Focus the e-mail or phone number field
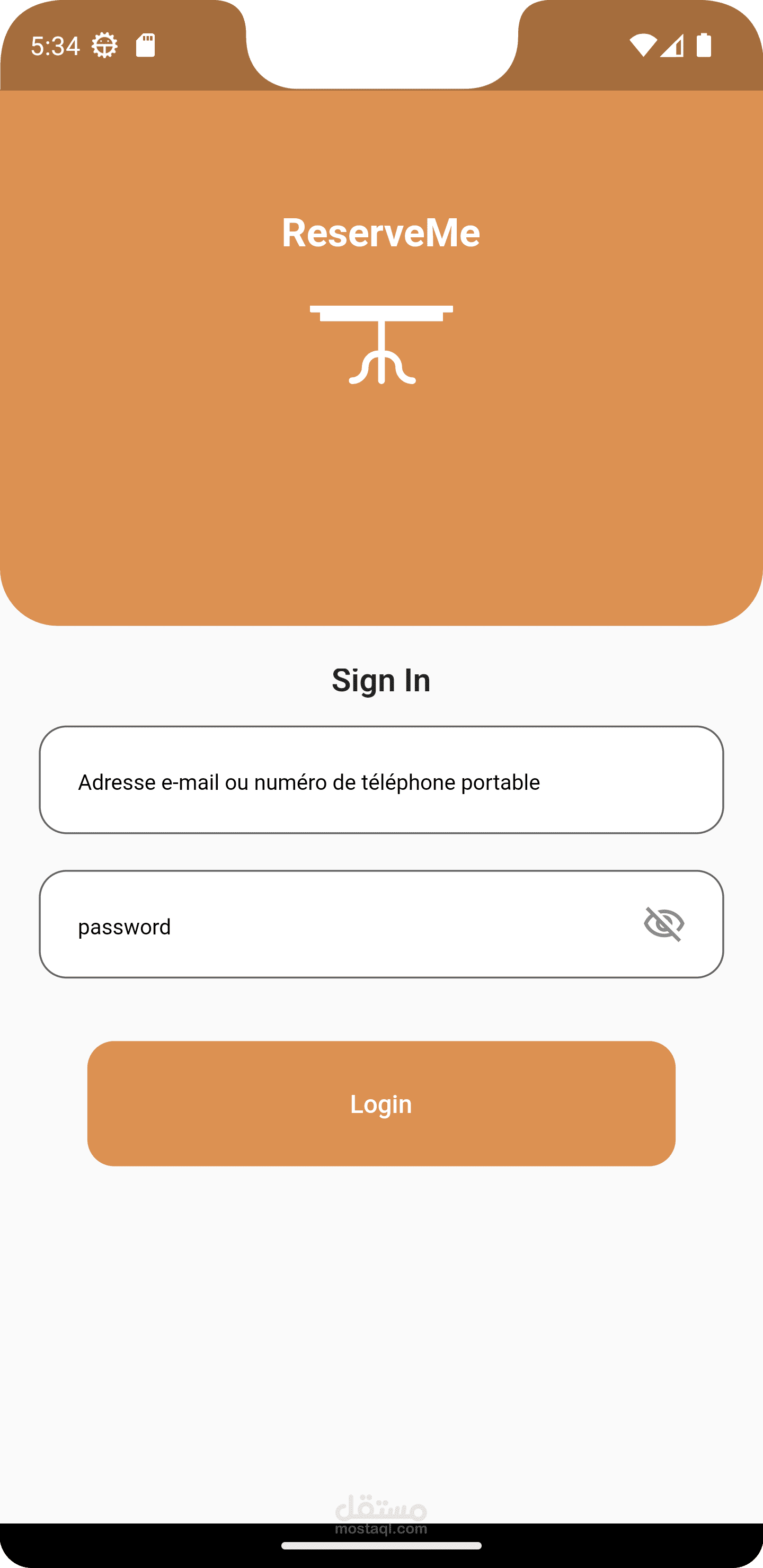Viewport: 763px width, 1568px height. (381, 780)
